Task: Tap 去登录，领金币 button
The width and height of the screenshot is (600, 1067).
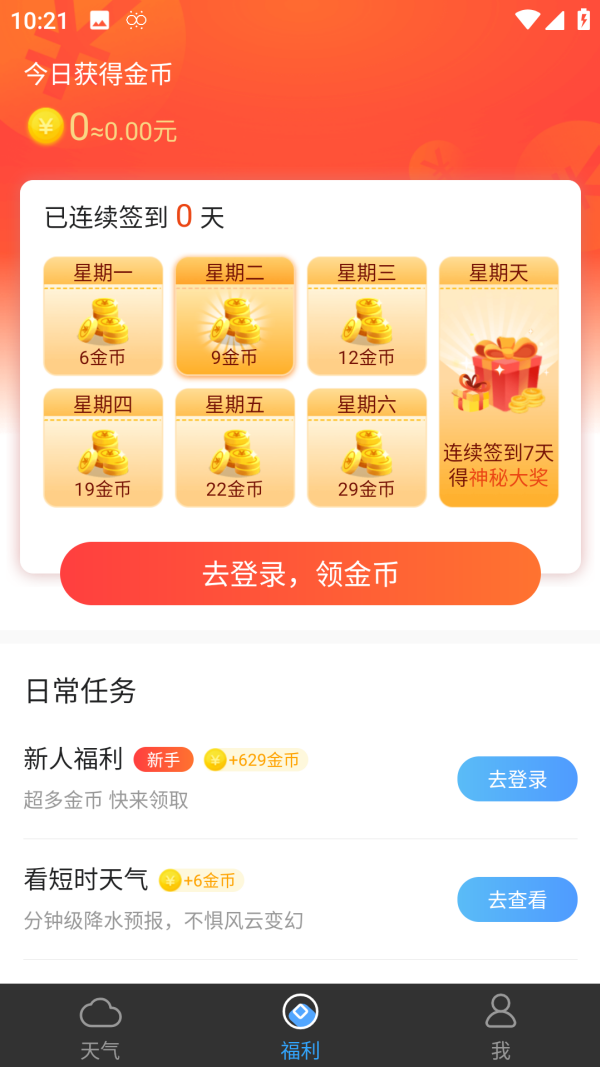Action: [300, 573]
